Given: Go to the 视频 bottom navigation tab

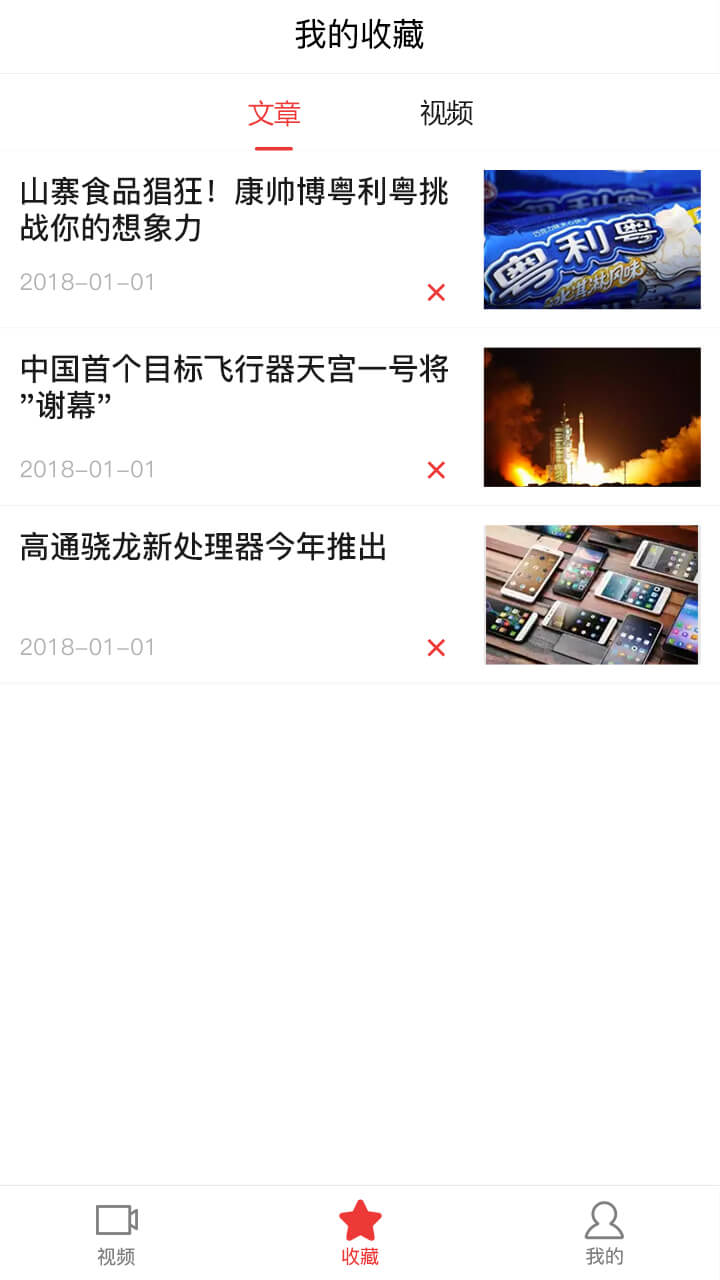Looking at the screenshot, I should (116, 1233).
